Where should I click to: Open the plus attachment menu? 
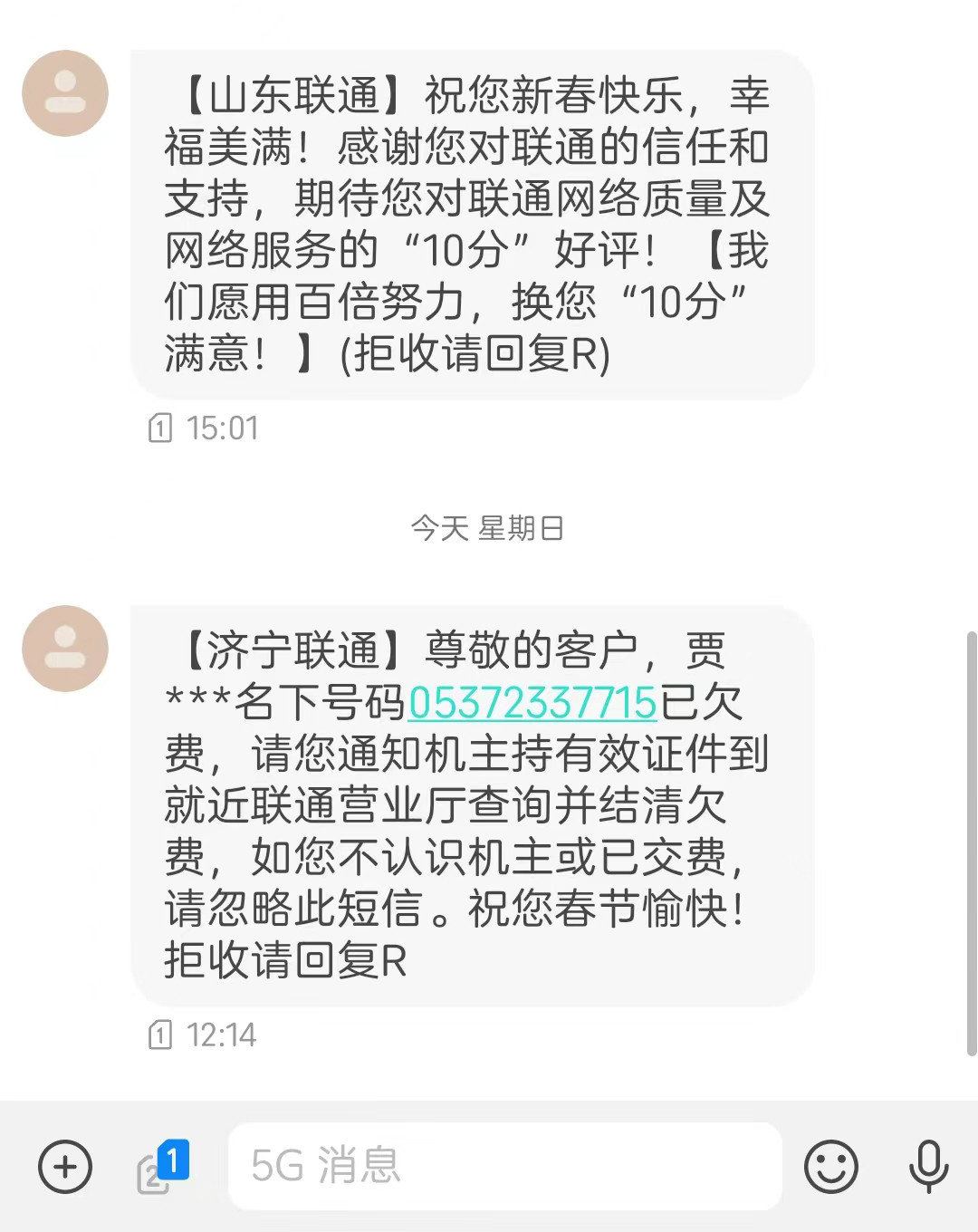tap(65, 1166)
